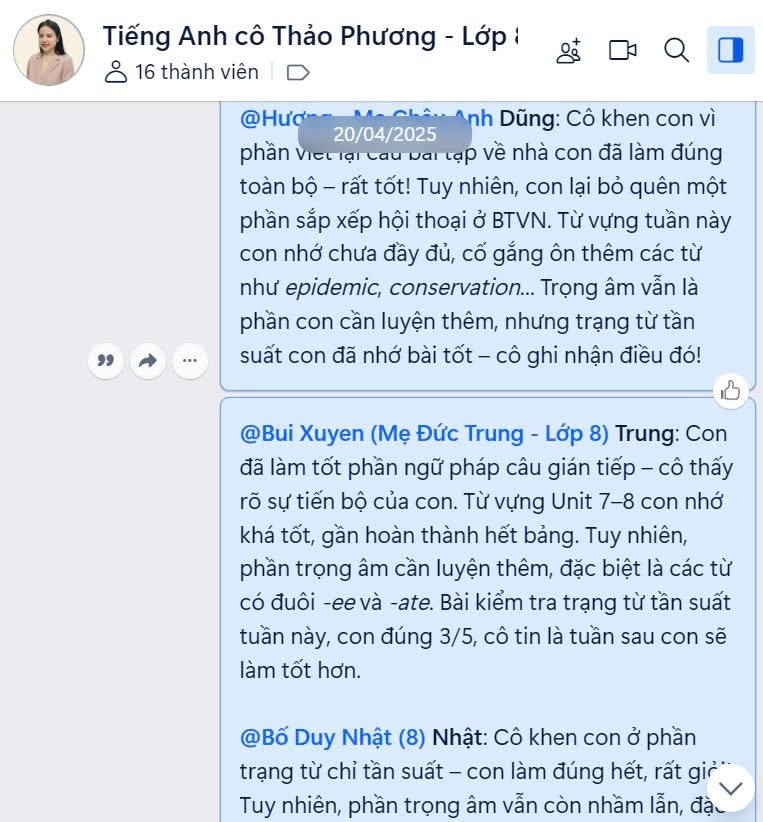Toggle the conversation info side panel
The height and width of the screenshot is (822, 763).
coord(731,51)
